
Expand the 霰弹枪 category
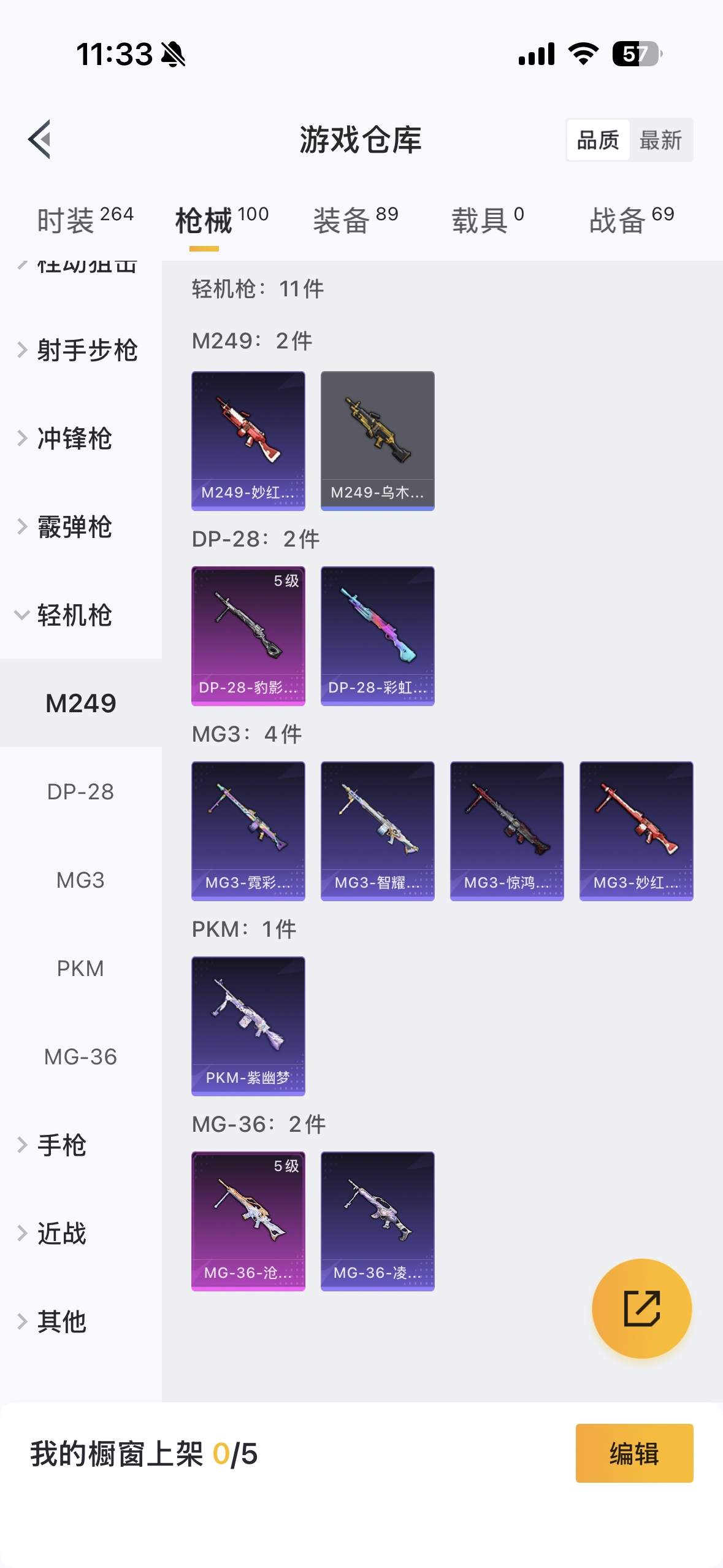point(74,527)
